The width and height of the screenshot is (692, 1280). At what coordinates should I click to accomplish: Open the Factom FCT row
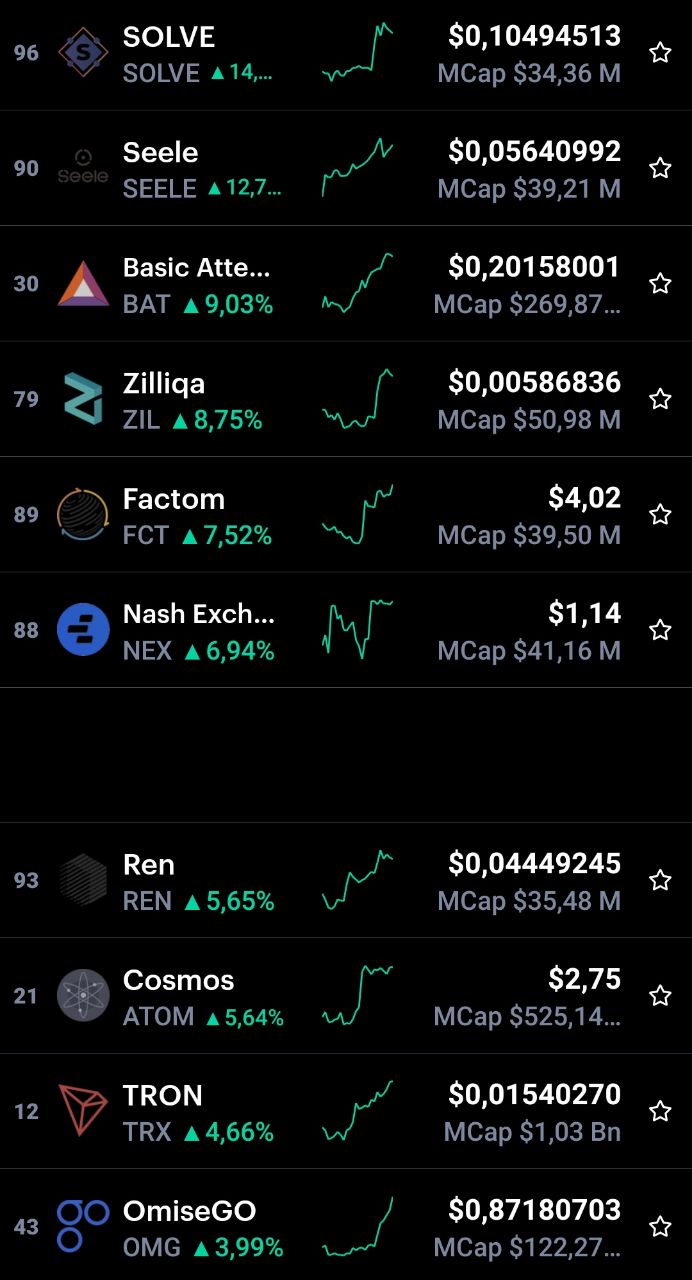[346, 515]
